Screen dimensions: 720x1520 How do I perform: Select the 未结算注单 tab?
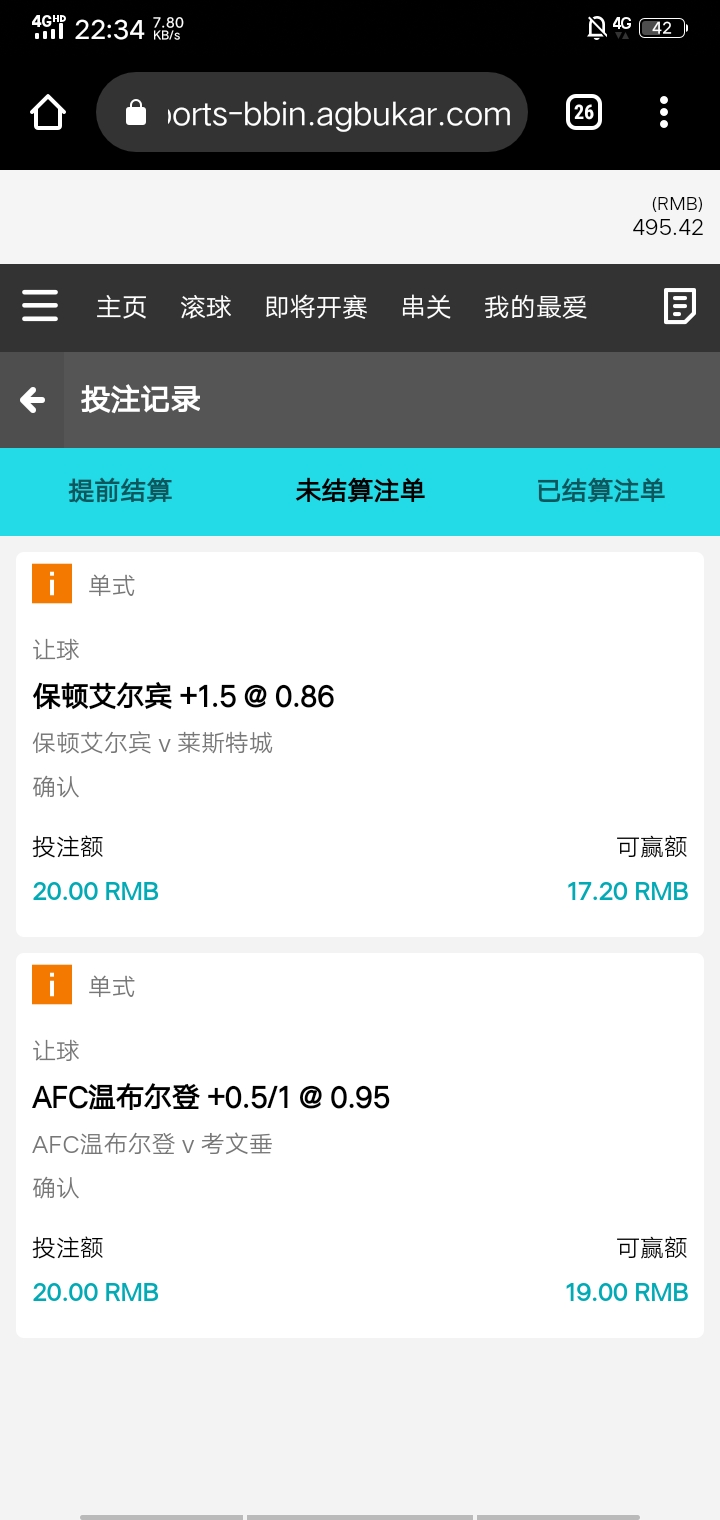(360, 491)
